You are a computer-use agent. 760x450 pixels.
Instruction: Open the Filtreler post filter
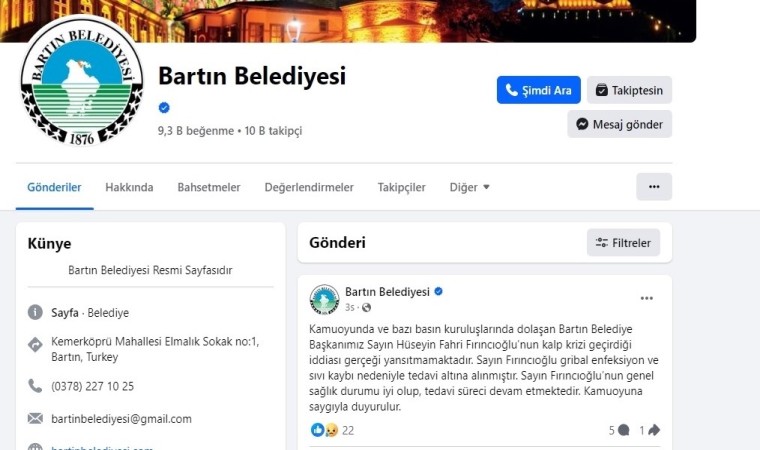coord(623,243)
